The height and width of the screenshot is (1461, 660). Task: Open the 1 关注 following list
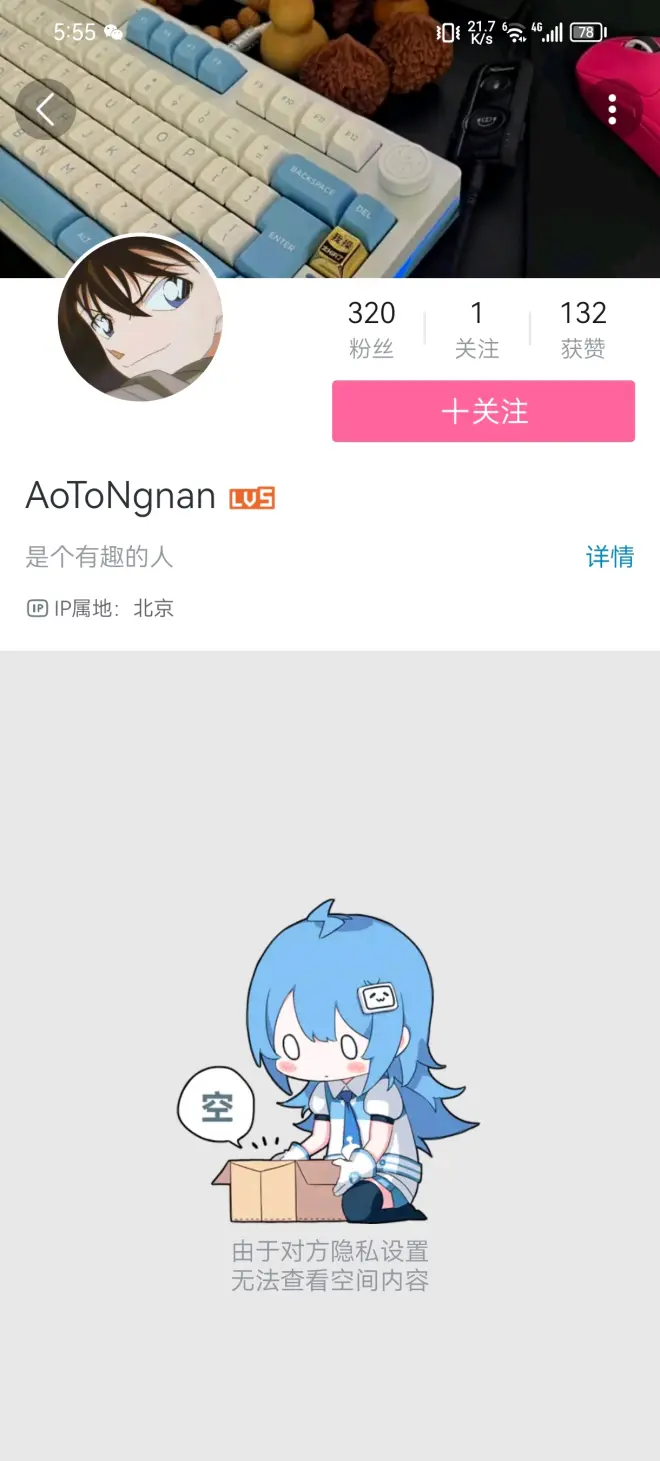tap(477, 329)
